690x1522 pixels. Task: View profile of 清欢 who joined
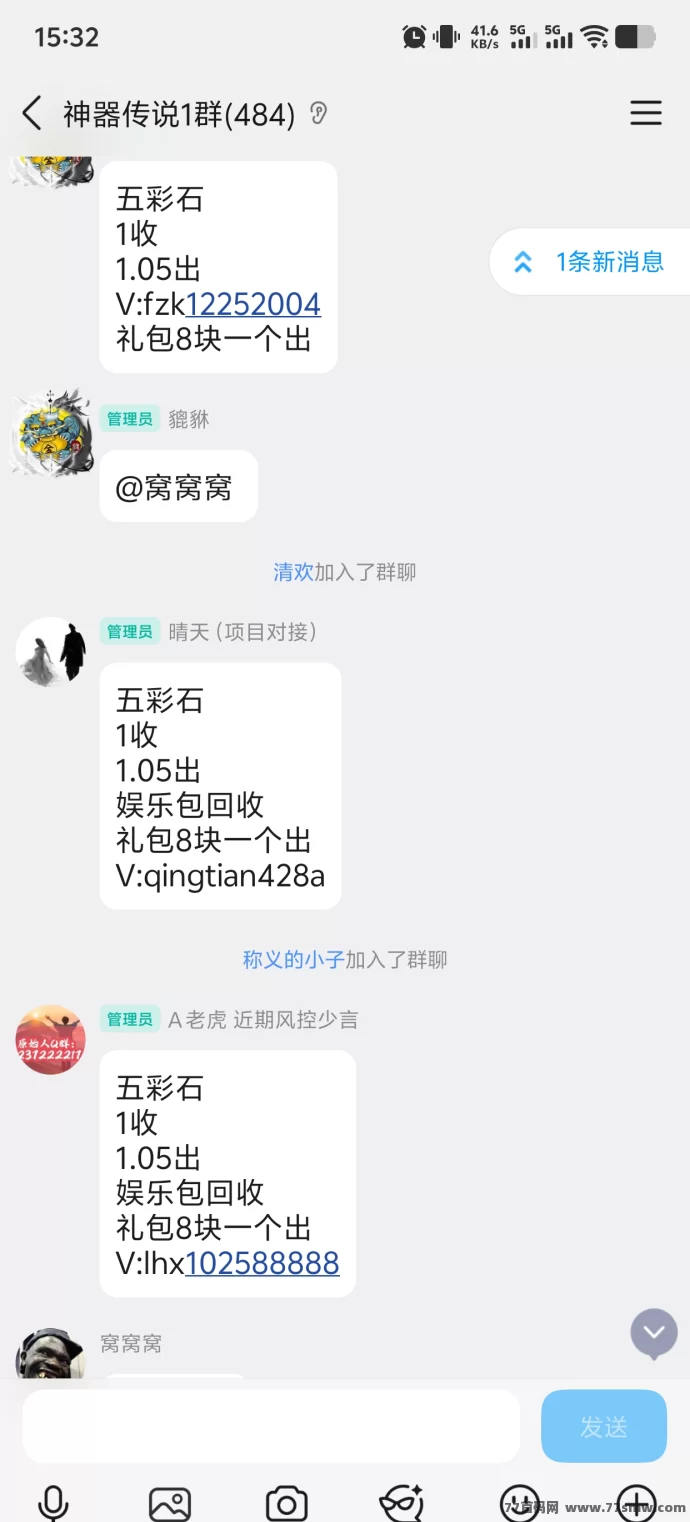click(x=293, y=572)
